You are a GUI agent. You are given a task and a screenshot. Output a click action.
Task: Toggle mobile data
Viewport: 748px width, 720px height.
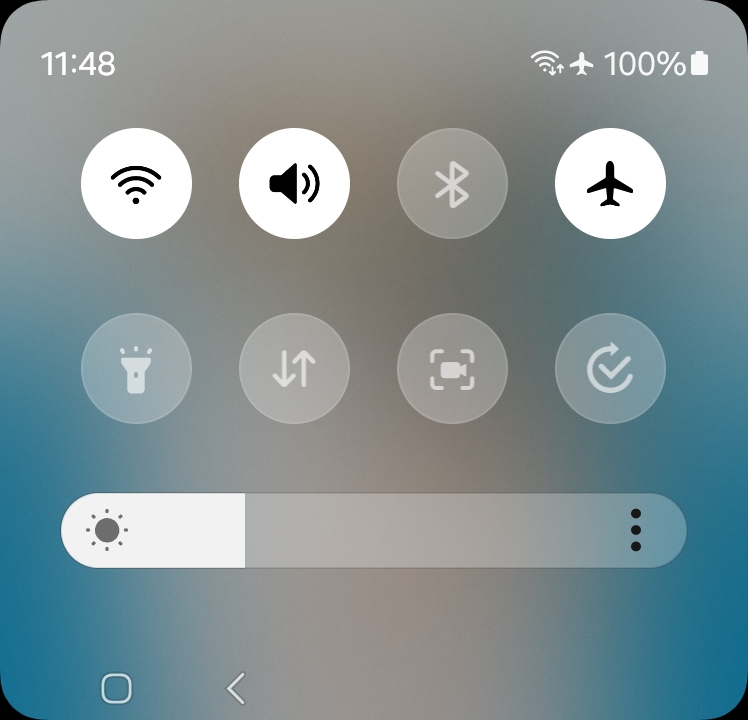[294, 369]
